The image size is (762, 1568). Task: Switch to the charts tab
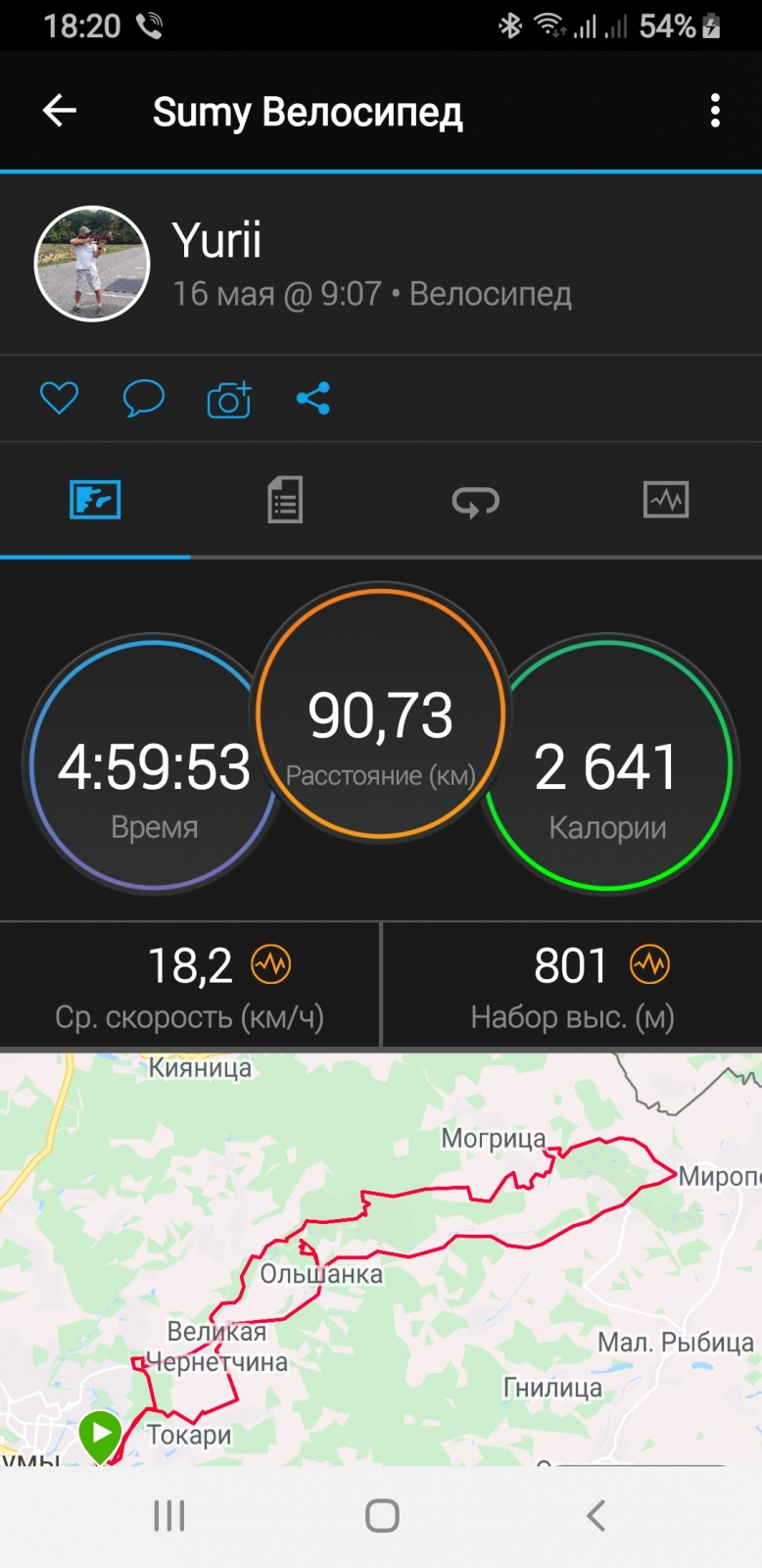click(666, 500)
